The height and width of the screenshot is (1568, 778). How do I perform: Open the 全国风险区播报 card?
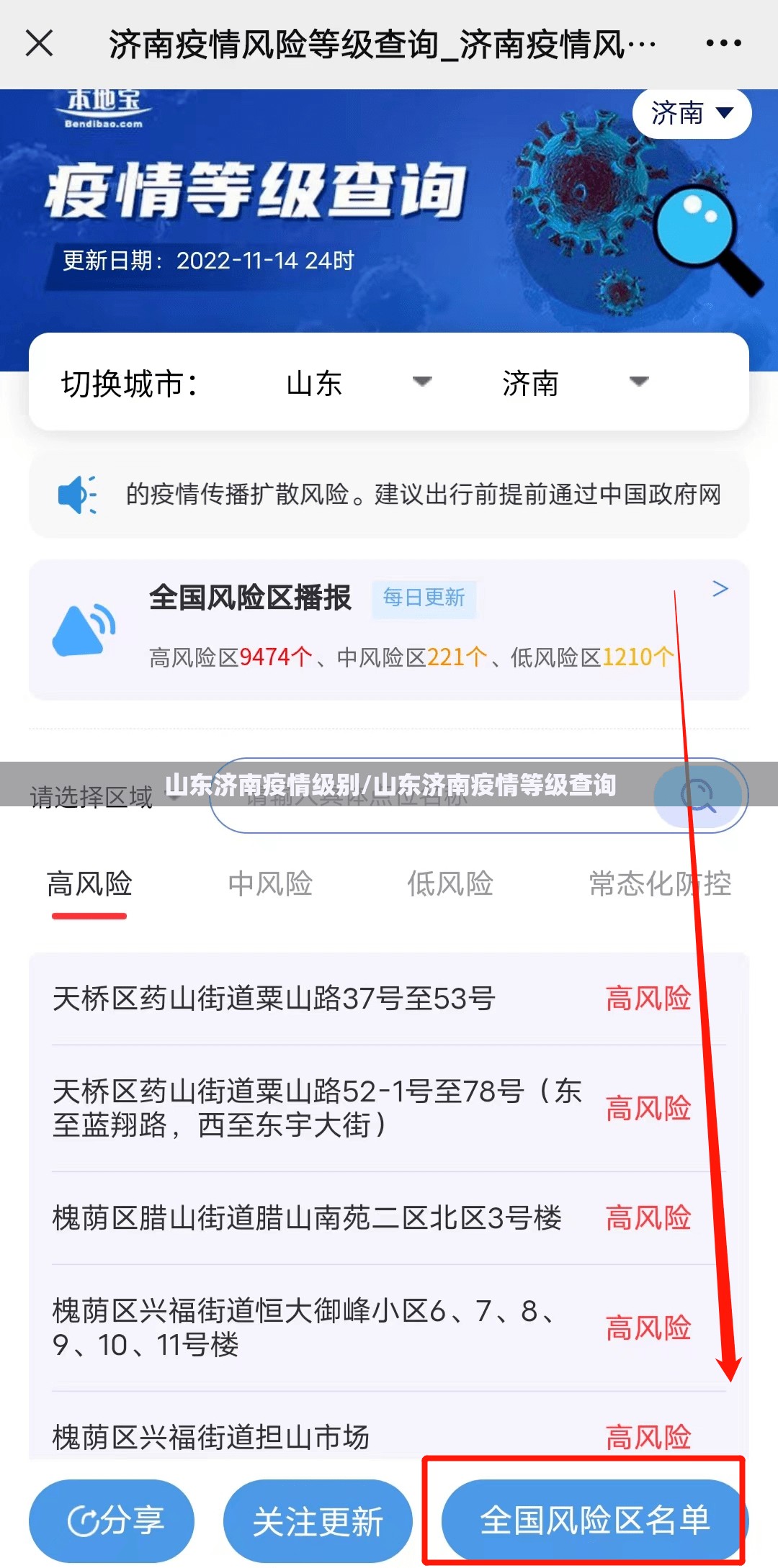[389, 629]
